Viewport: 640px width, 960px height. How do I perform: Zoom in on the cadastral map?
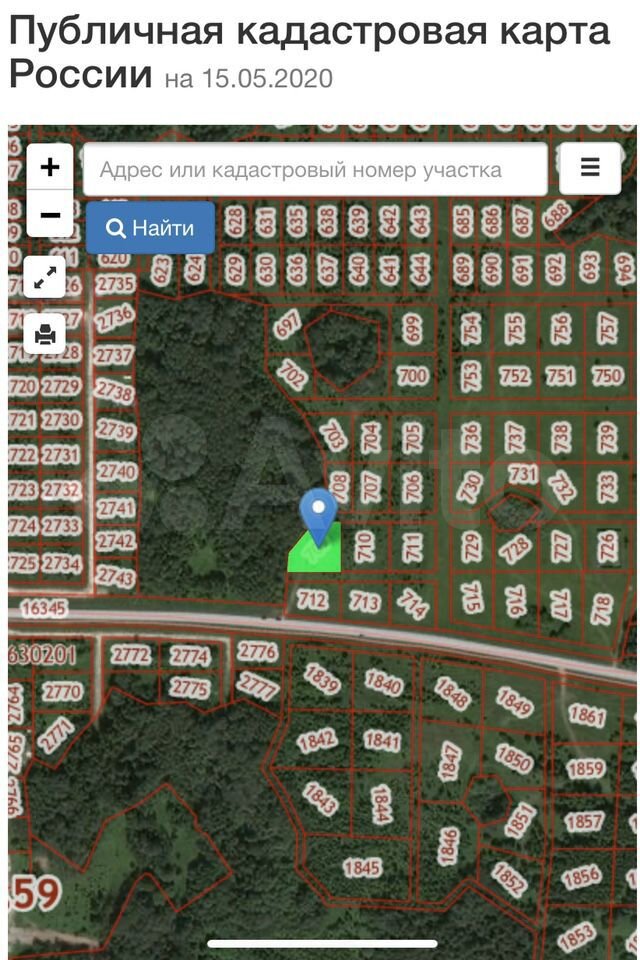click(49, 167)
